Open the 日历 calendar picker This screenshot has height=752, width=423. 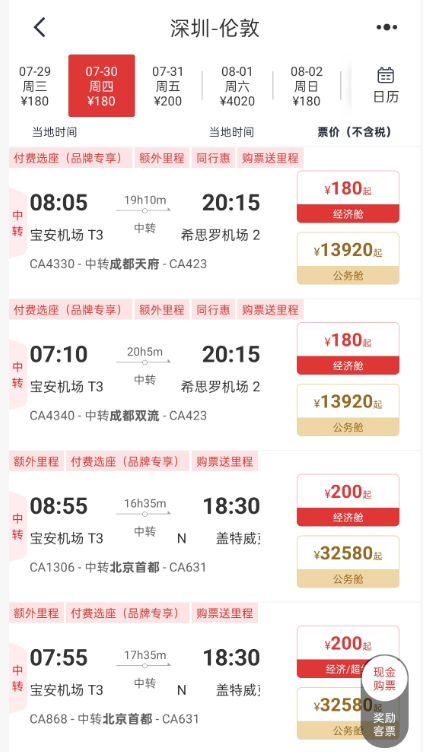[386, 85]
